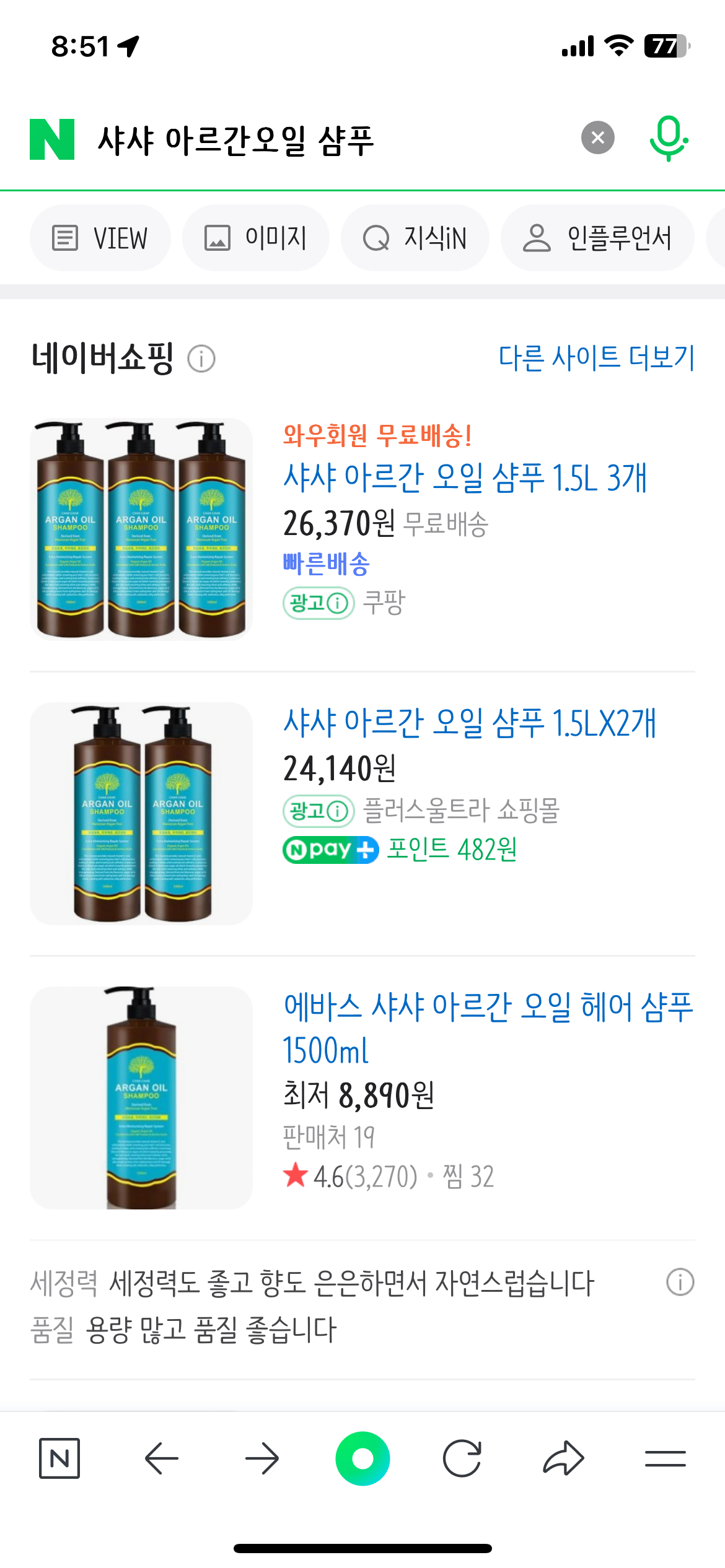Go back to the previous page
Viewport: 725px width, 1568px height.
coord(161,1458)
